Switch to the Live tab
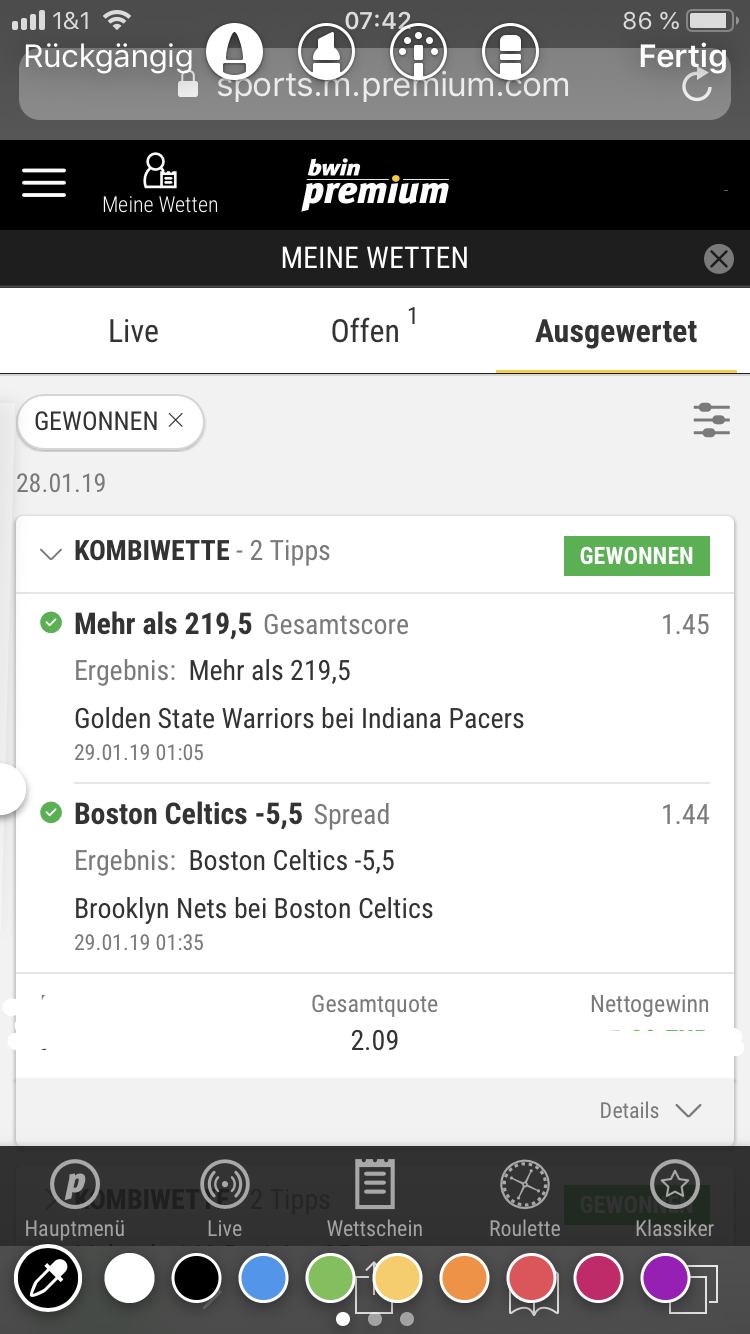Image resolution: width=750 pixels, height=1334 pixels. pos(133,331)
